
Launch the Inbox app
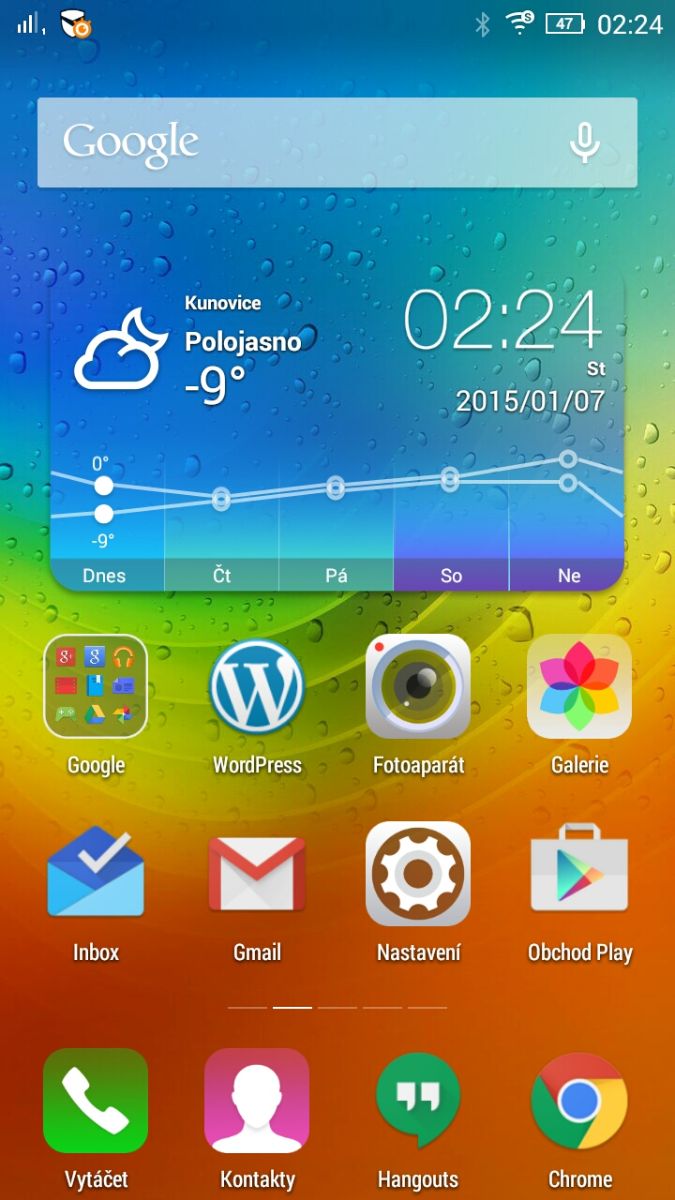pyautogui.click(x=96, y=874)
